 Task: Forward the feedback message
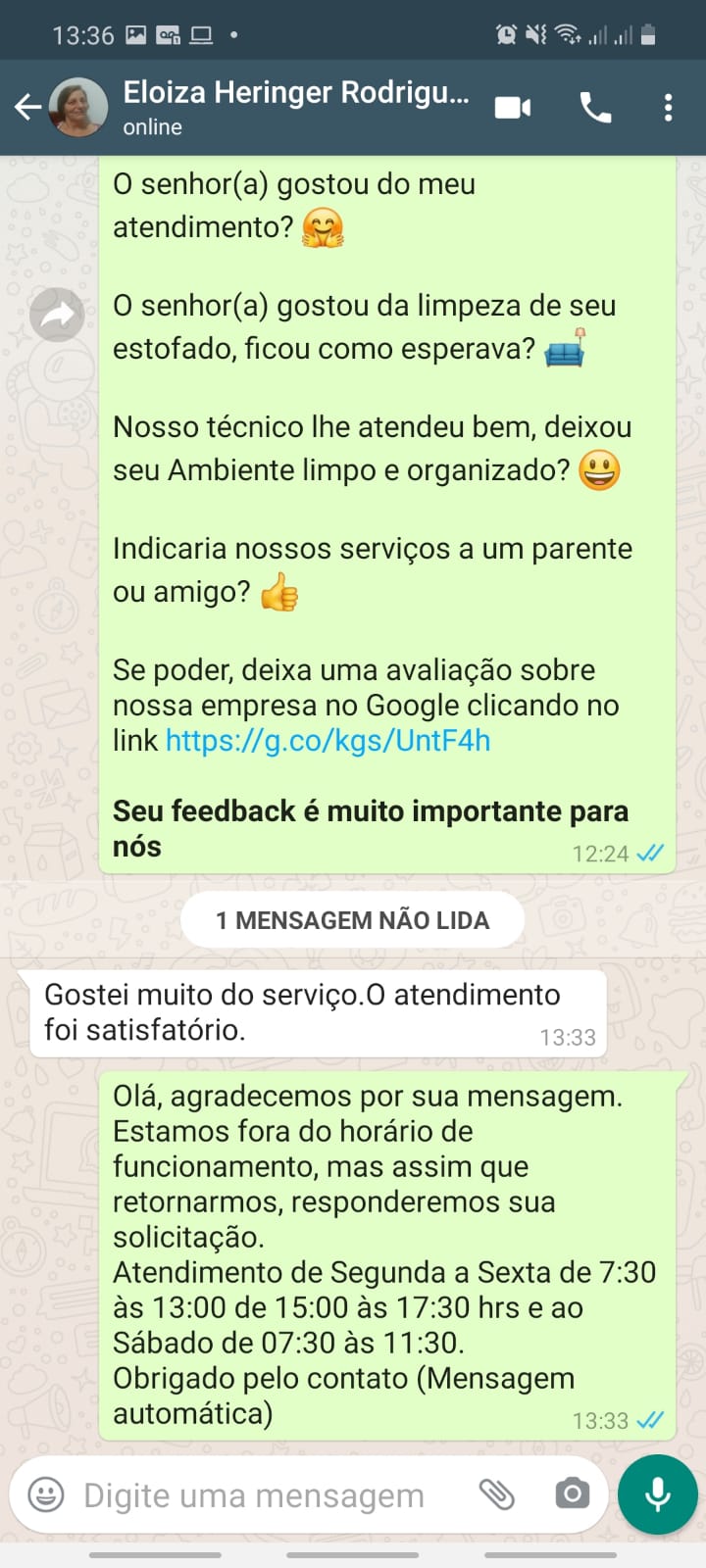coord(57,315)
